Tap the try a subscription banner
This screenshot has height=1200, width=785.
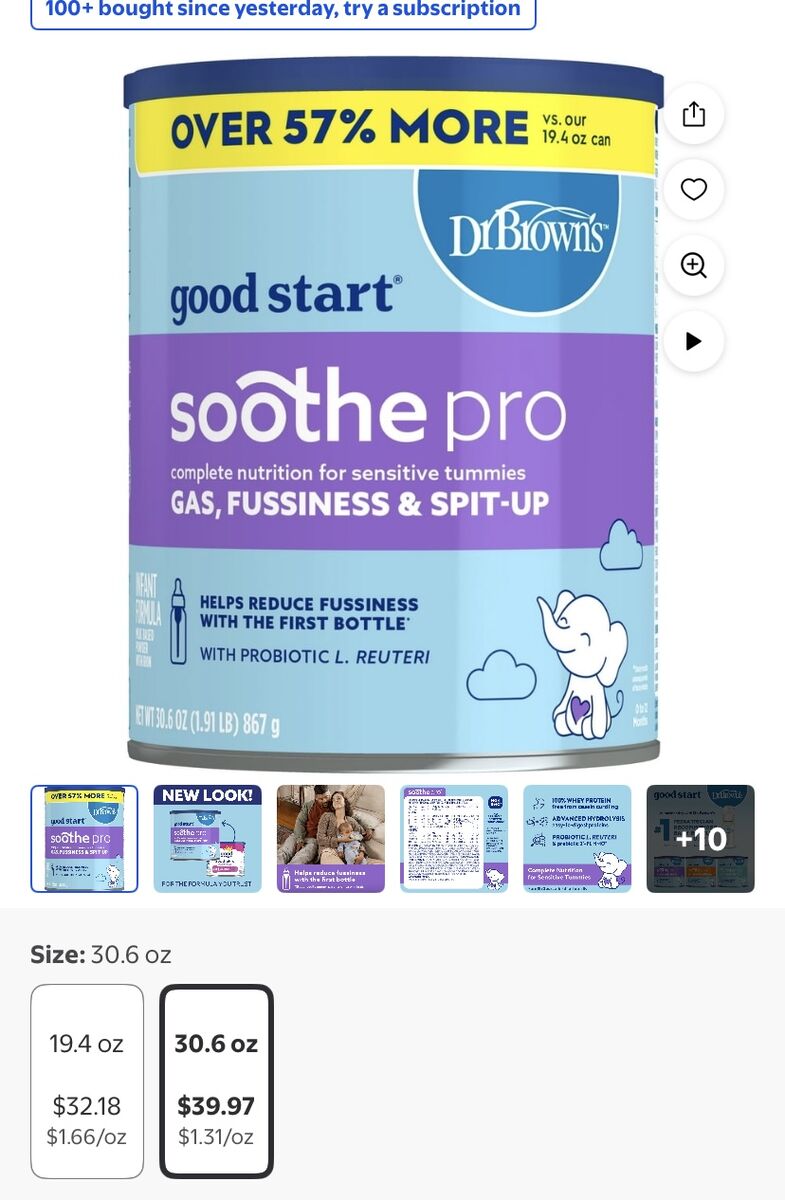click(x=283, y=10)
